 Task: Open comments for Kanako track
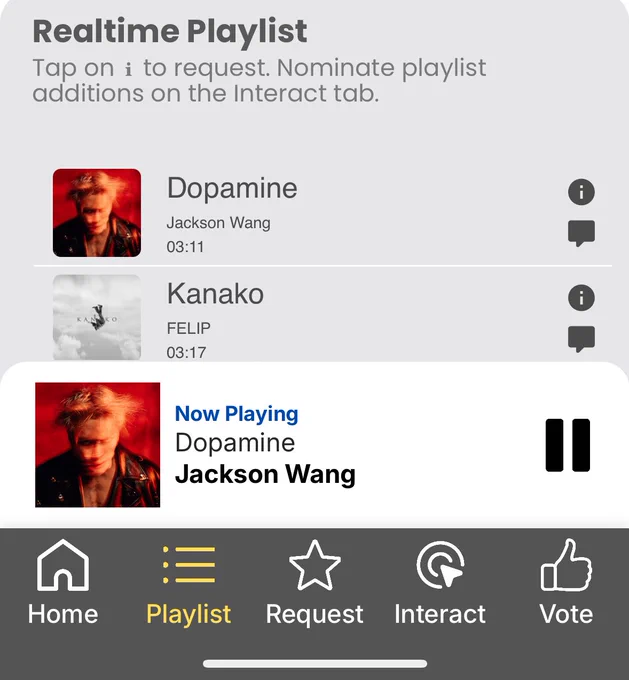pyautogui.click(x=581, y=339)
